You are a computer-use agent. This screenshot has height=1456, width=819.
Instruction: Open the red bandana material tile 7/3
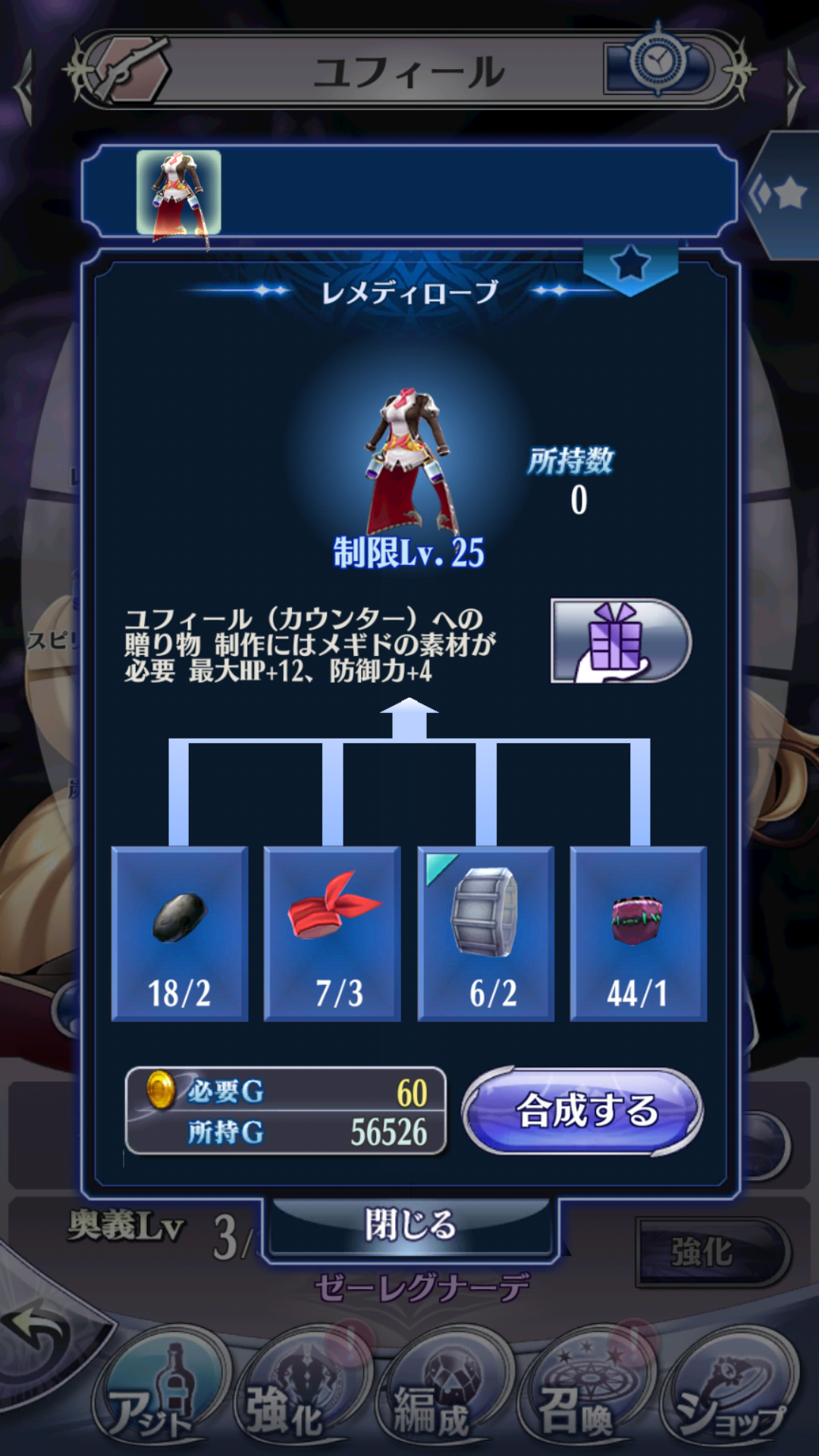tap(332, 934)
